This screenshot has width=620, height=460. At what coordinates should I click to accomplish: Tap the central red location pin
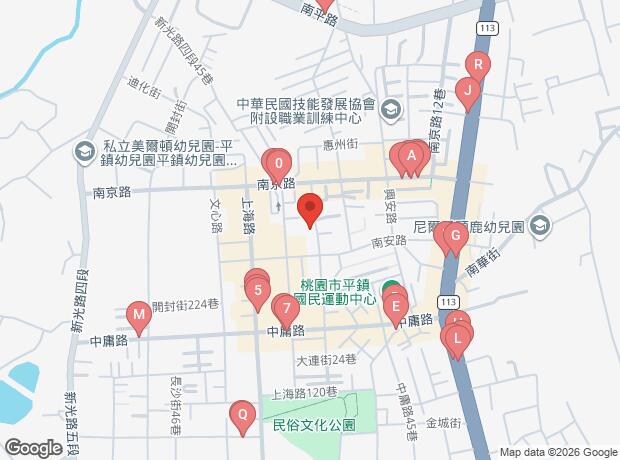[310, 209]
